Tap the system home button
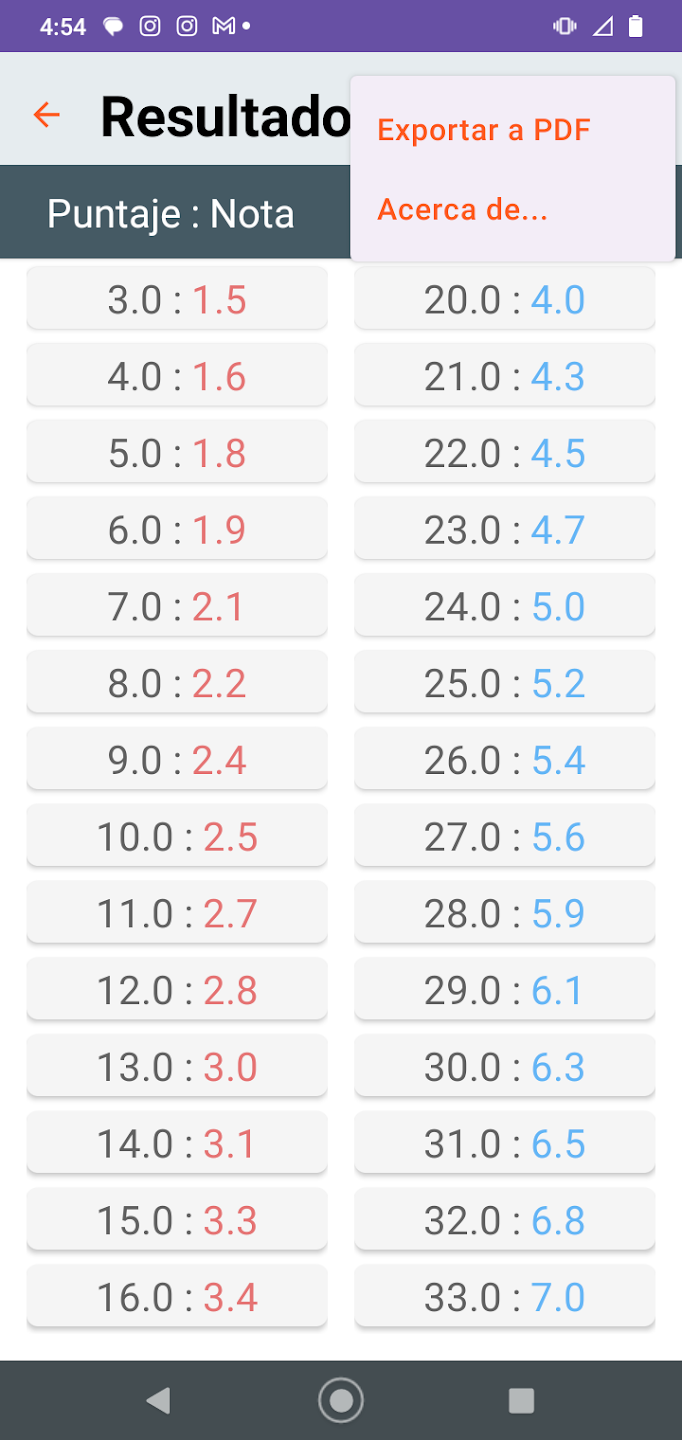 pos(341,1400)
